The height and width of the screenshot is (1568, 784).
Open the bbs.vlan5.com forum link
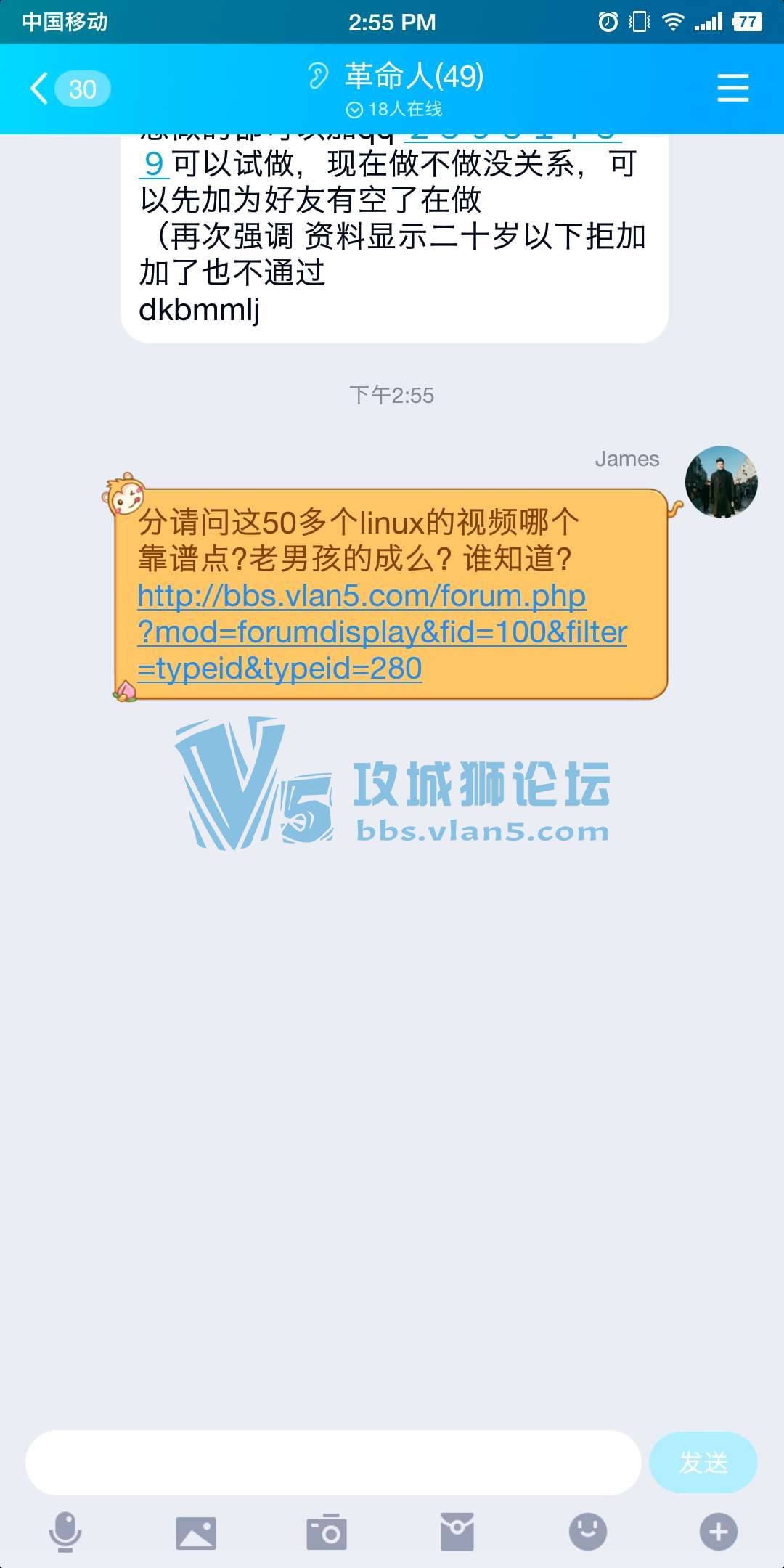pyautogui.click(x=381, y=632)
